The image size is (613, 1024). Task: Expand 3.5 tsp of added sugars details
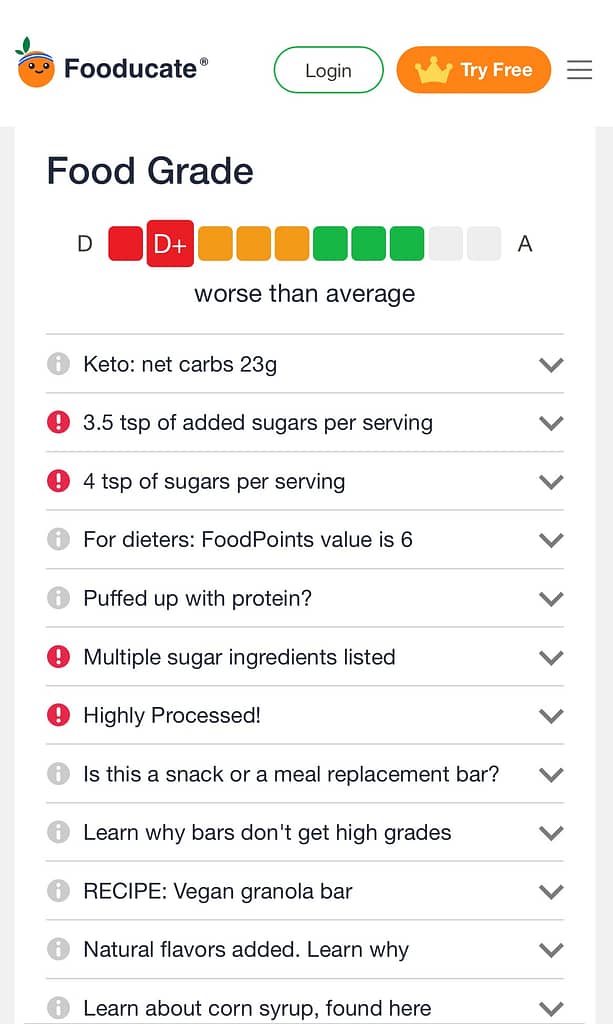pos(305,423)
